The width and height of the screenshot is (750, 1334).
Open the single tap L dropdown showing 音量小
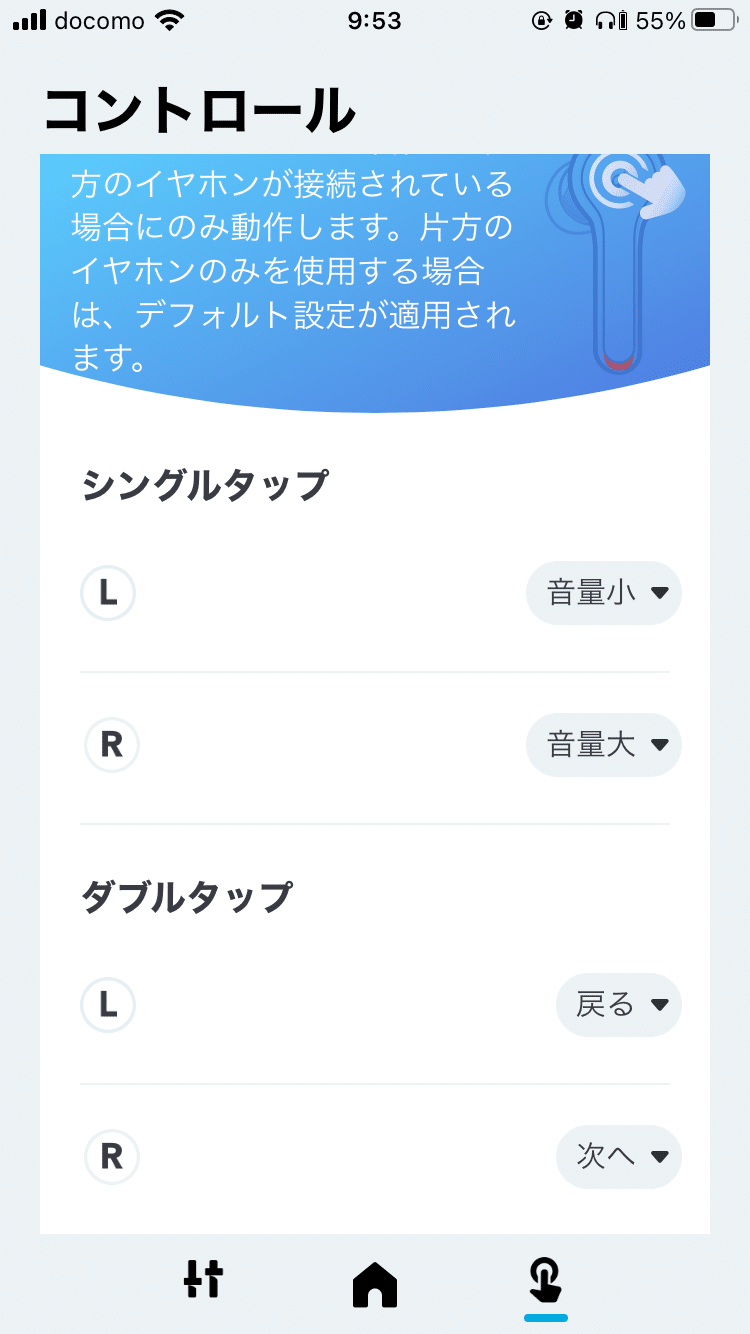[604, 593]
